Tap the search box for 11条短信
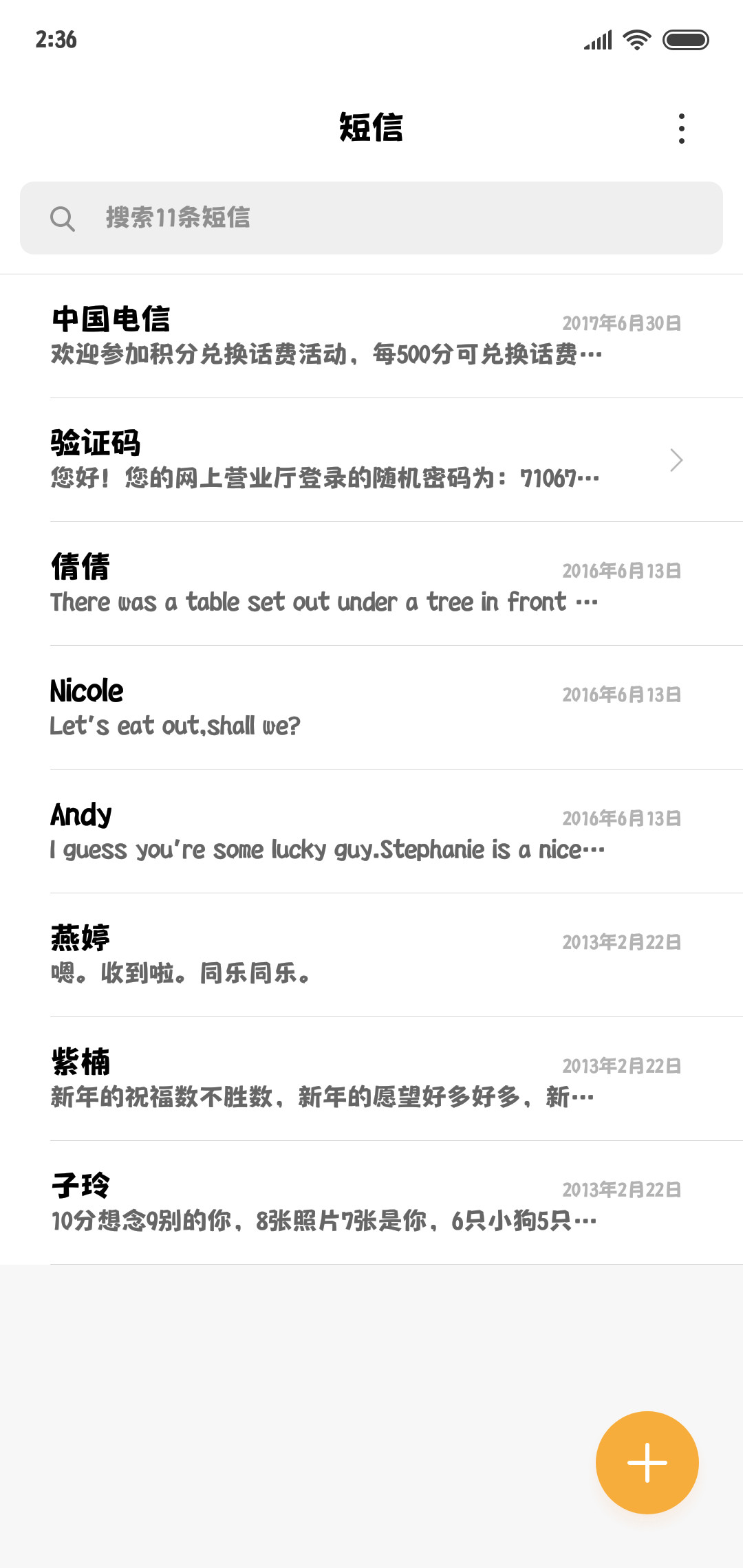This screenshot has width=743, height=1568. tap(371, 218)
